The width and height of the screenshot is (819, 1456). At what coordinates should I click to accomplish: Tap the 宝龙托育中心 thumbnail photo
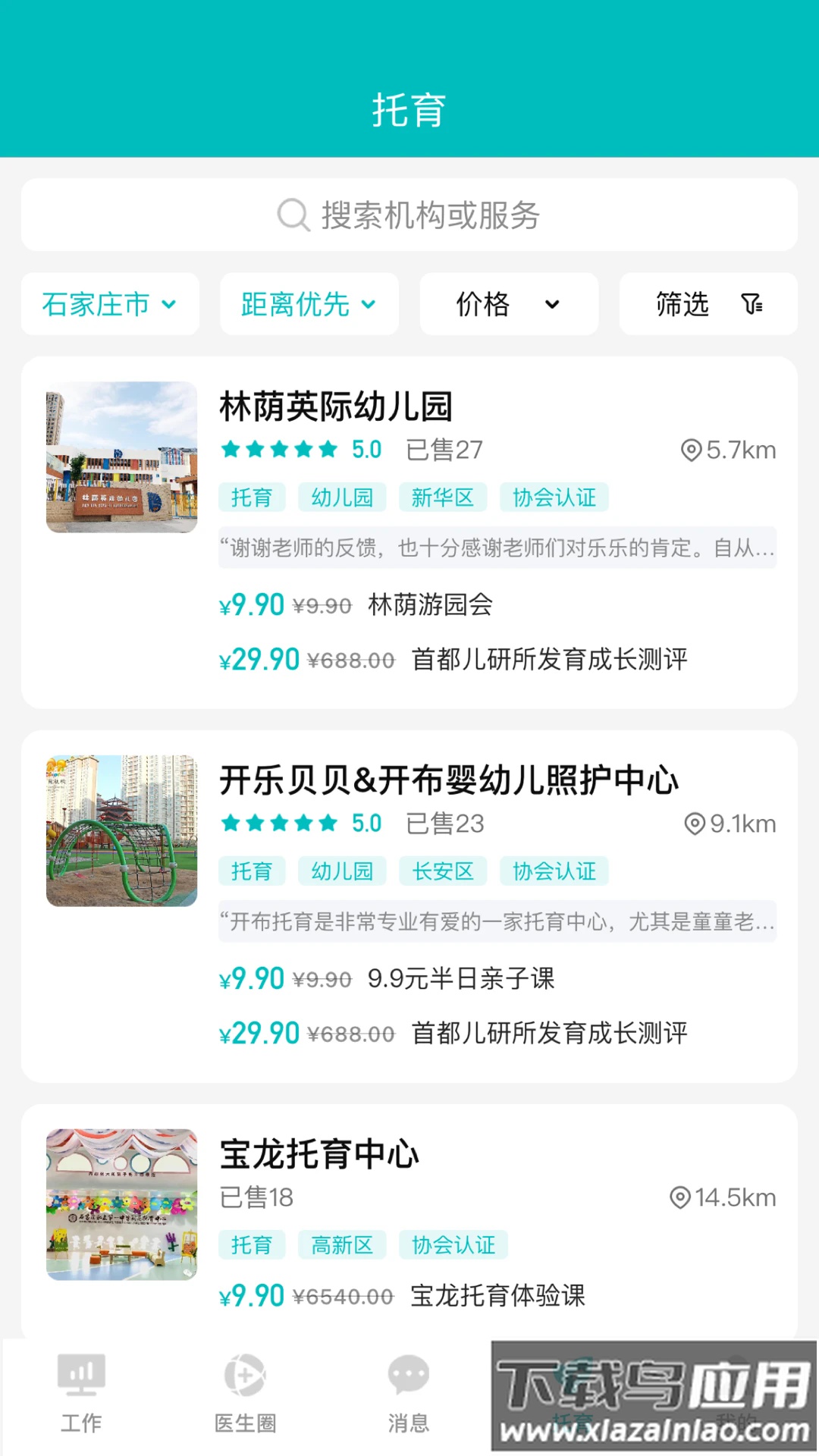(x=121, y=1205)
